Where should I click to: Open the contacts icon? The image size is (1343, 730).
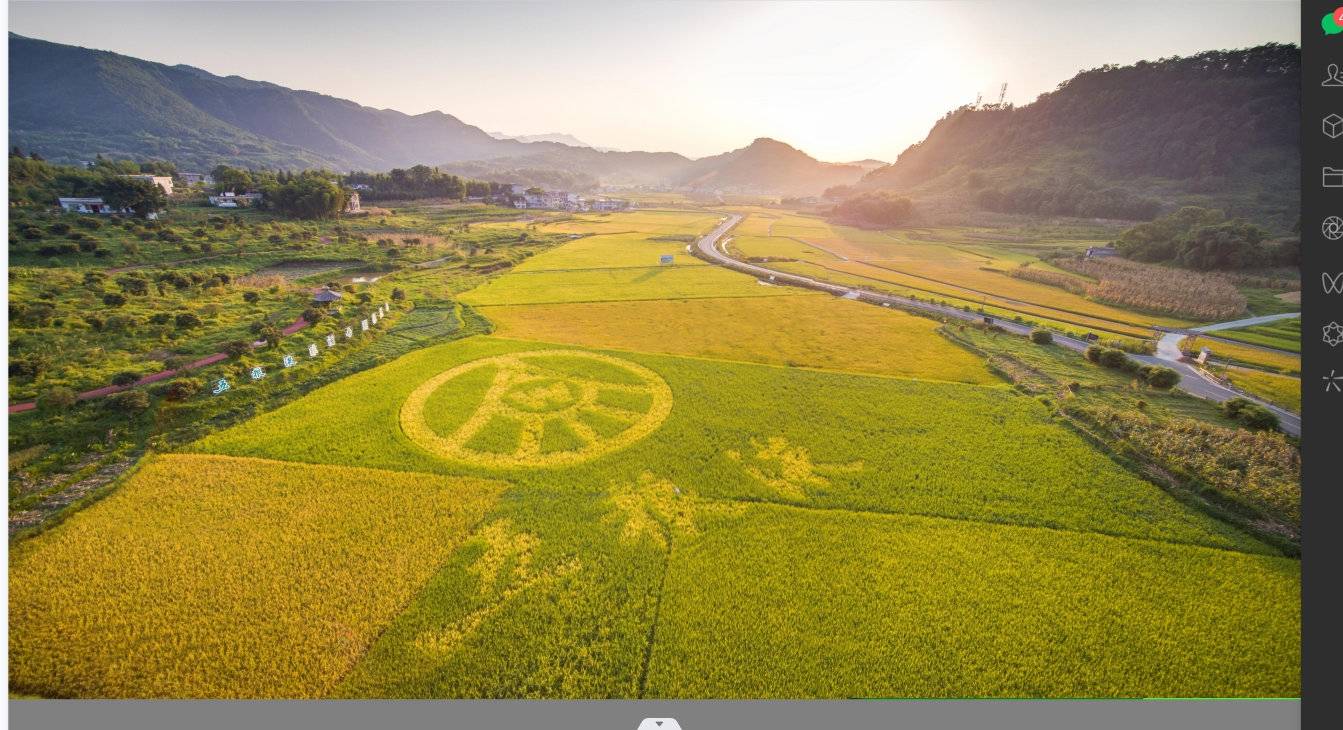(1332, 75)
